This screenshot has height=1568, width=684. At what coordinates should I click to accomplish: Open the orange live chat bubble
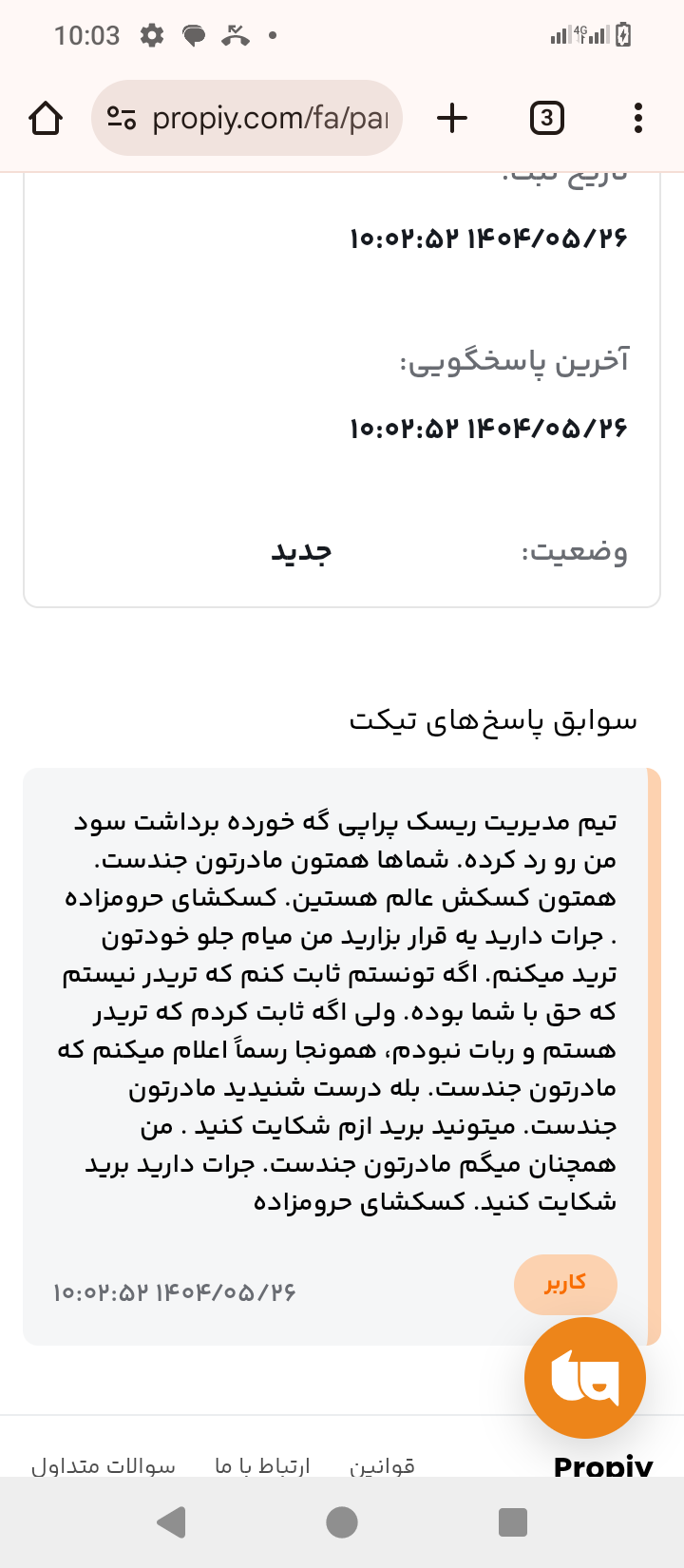[584, 1378]
